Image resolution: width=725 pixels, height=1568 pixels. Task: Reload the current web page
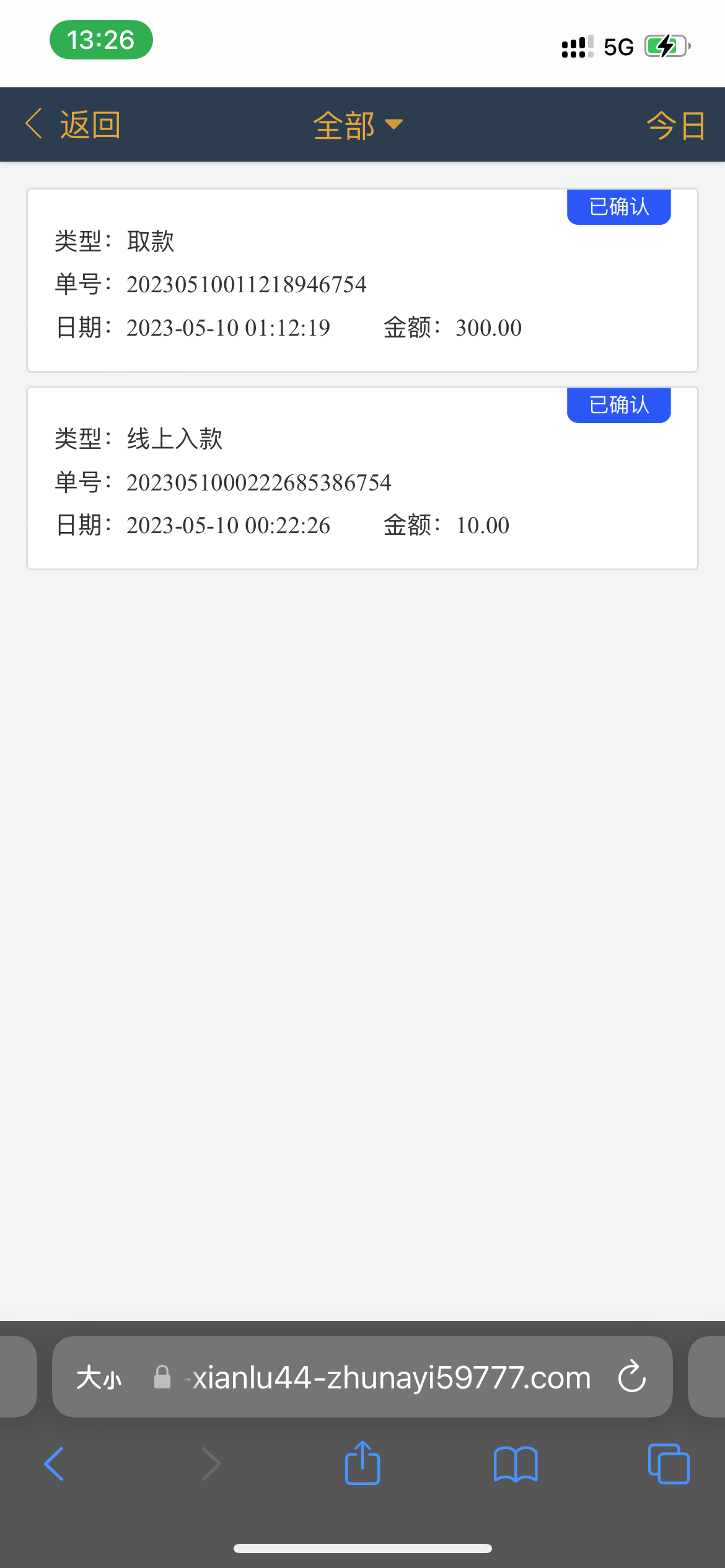coord(632,1377)
